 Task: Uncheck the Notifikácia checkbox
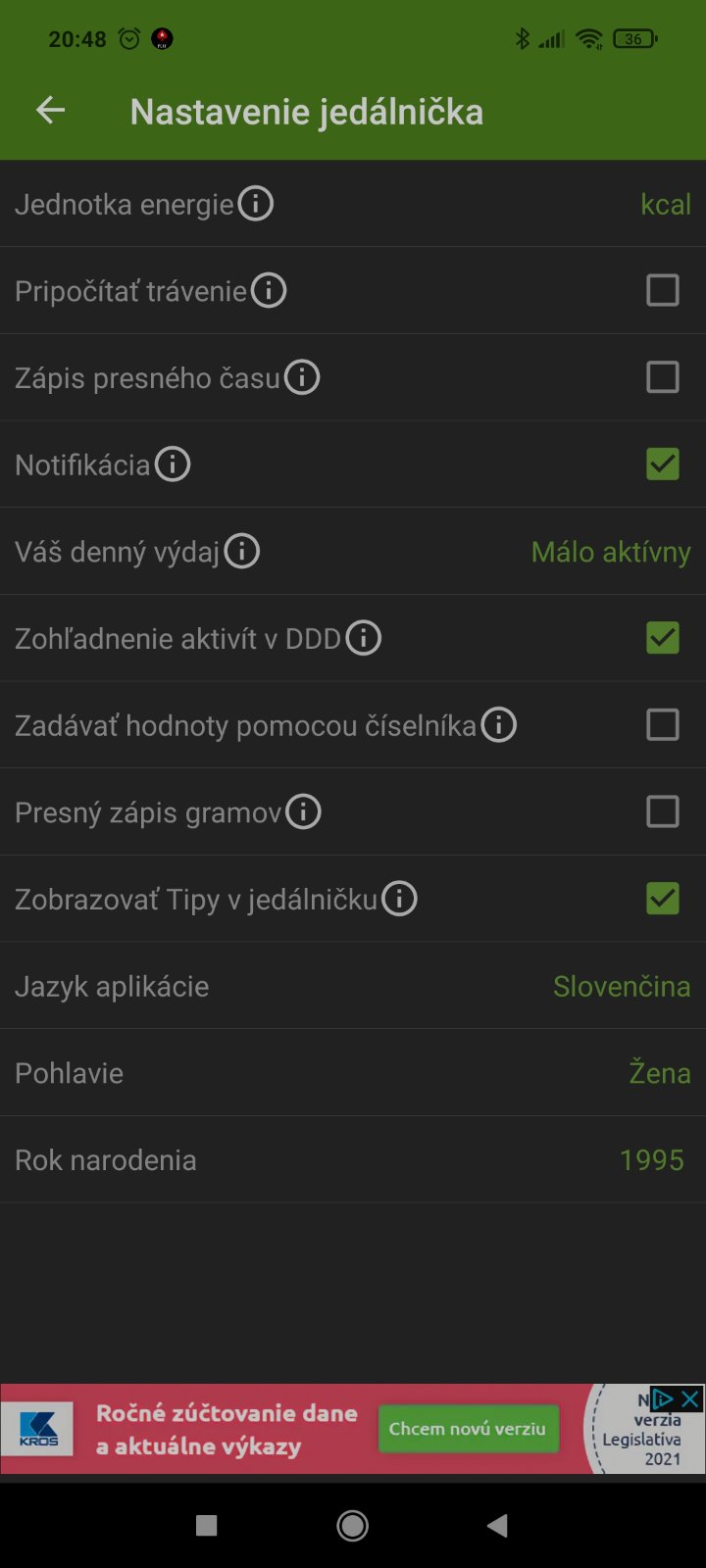(x=663, y=464)
